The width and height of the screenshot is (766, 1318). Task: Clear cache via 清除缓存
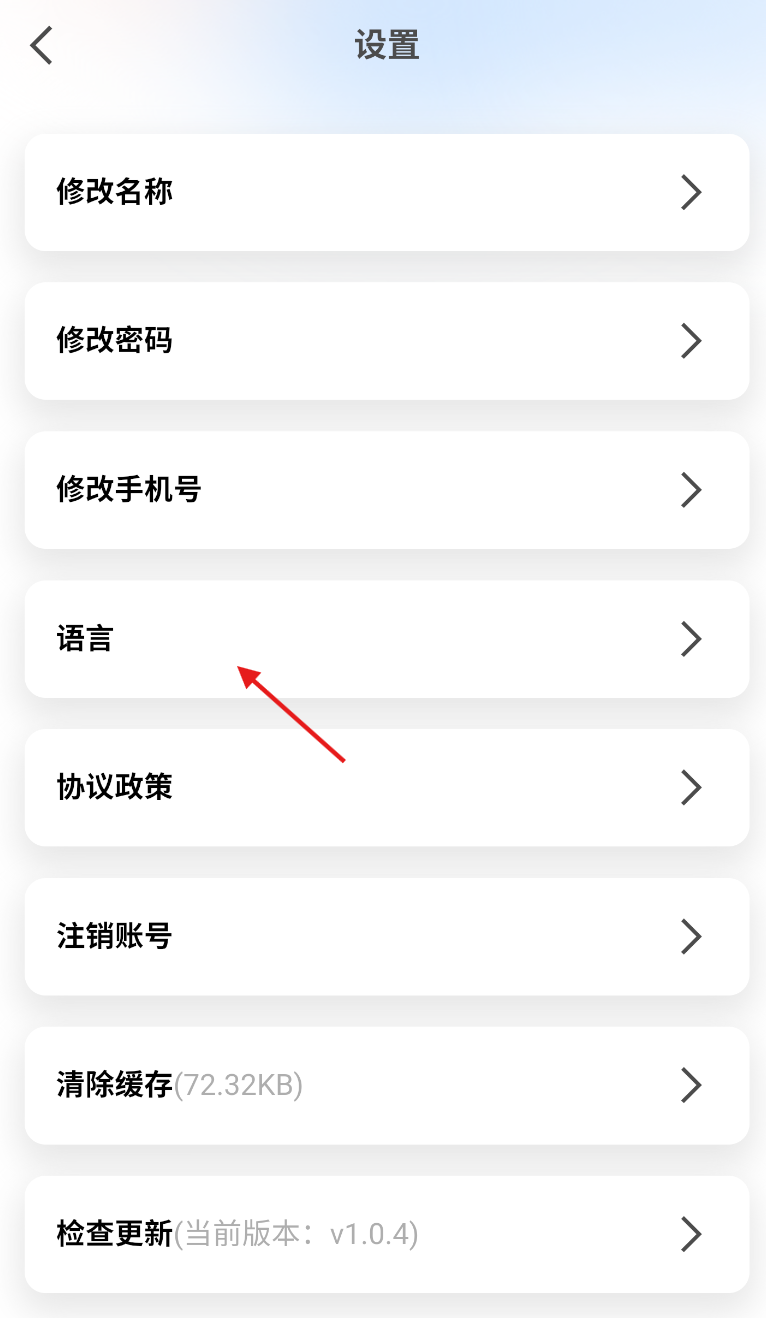387,1086
